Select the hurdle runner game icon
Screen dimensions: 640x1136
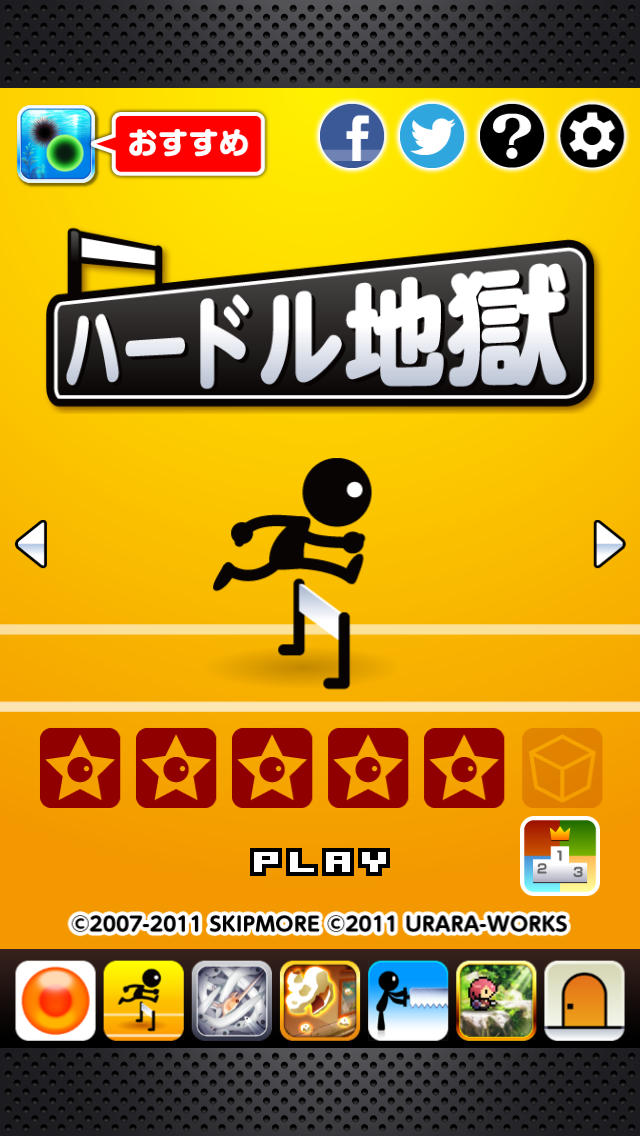pyautogui.click(x=144, y=1001)
